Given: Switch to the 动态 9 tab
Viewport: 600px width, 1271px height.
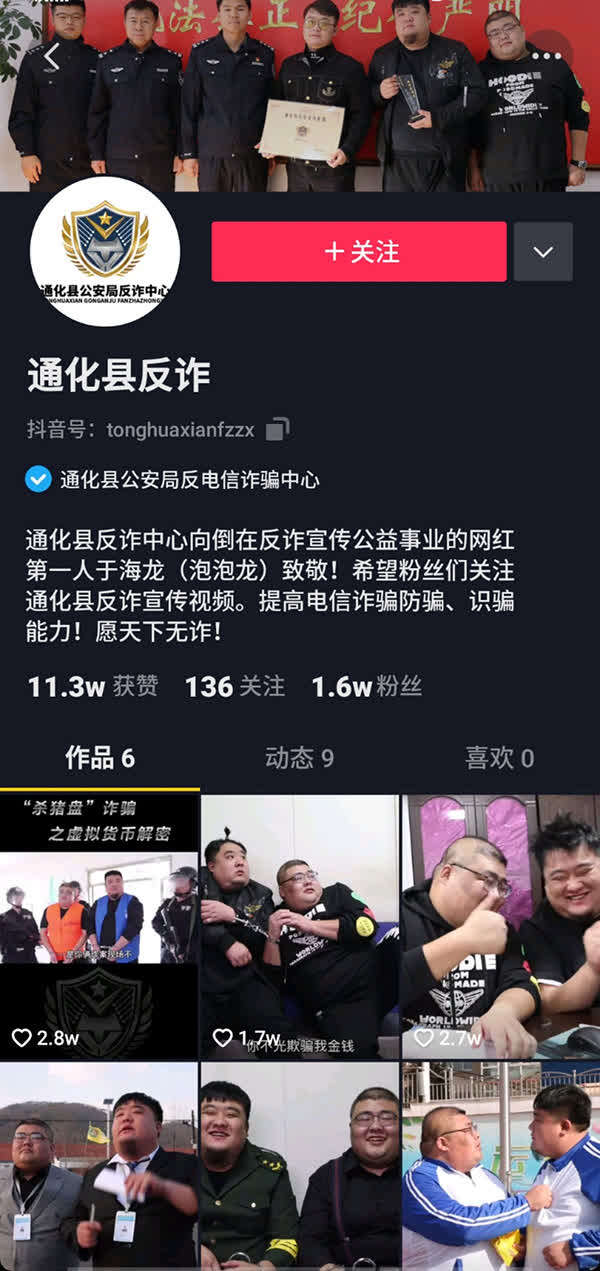Looking at the screenshot, I should coord(299,758).
